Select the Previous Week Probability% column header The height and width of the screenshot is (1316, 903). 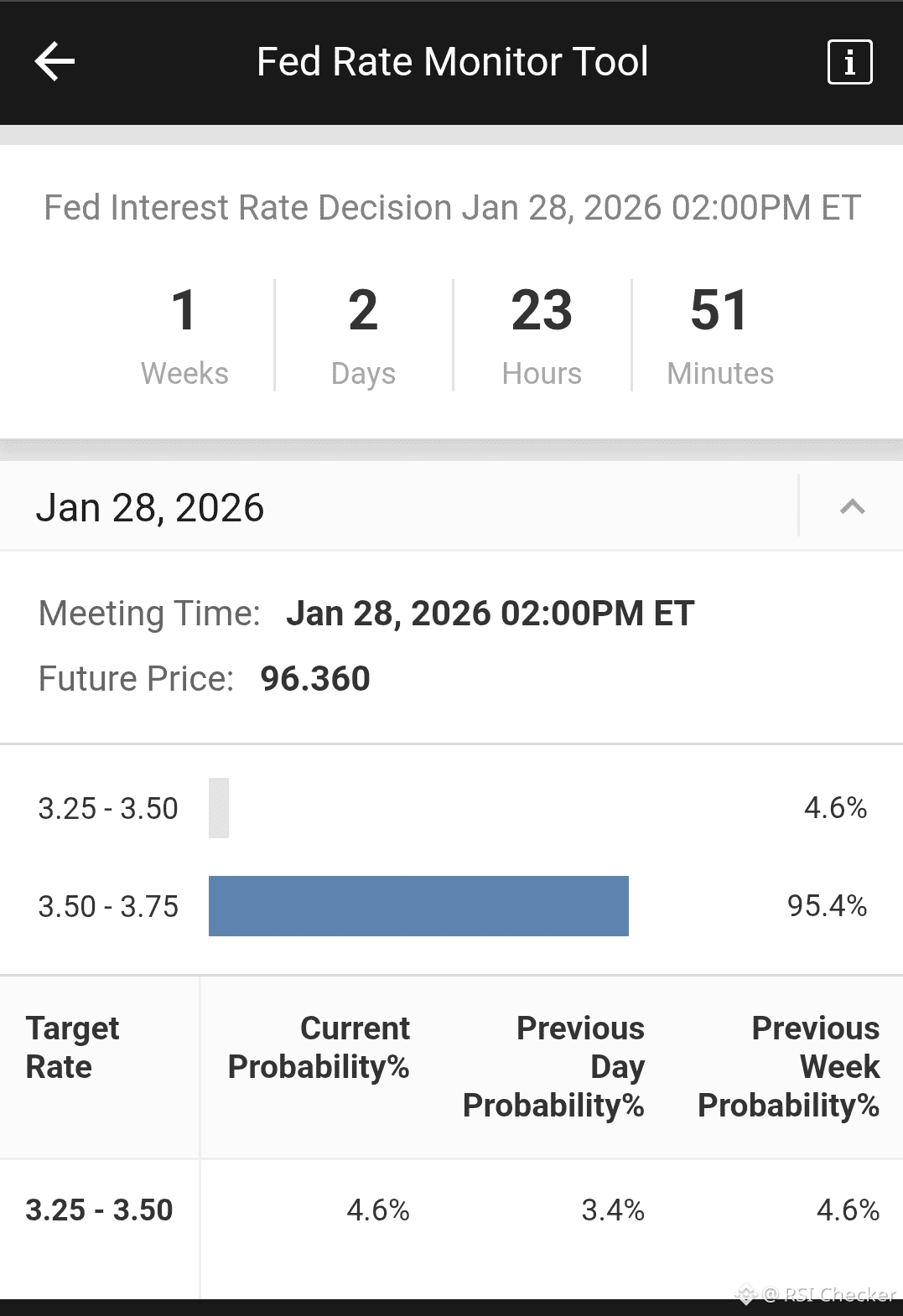pos(786,1066)
